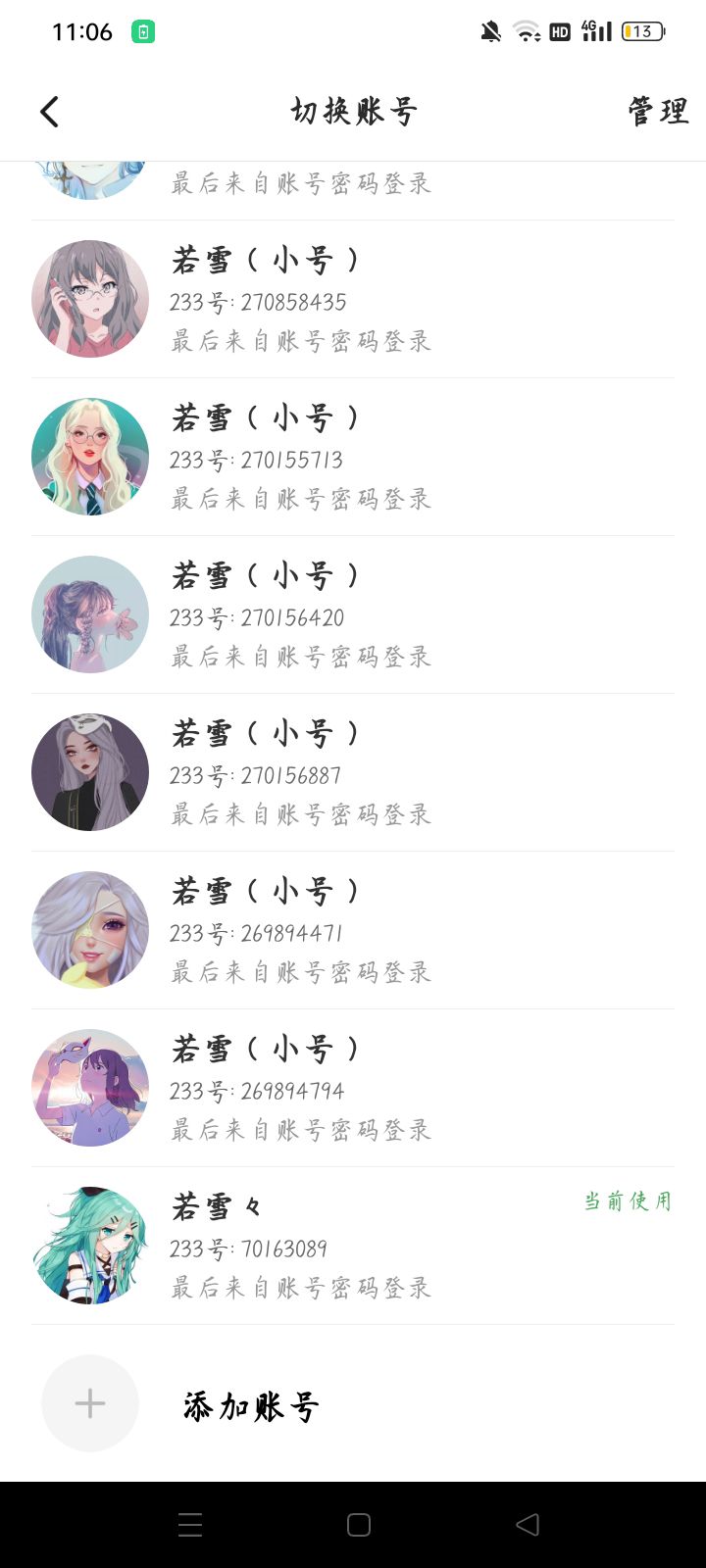
Task: Tap the current account 若雪々
Action: click(353, 1247)
